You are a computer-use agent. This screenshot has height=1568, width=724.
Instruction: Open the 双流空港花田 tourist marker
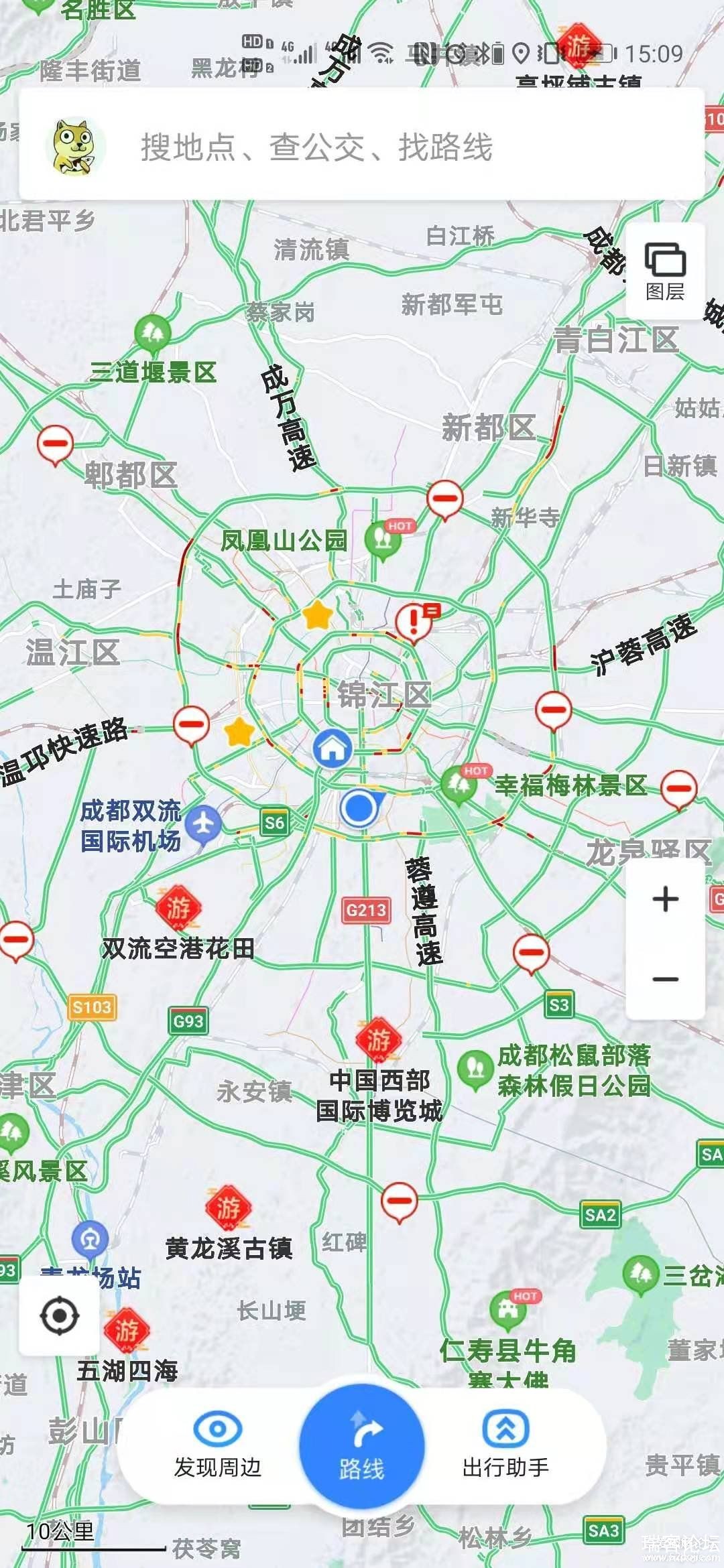(178, 908)
